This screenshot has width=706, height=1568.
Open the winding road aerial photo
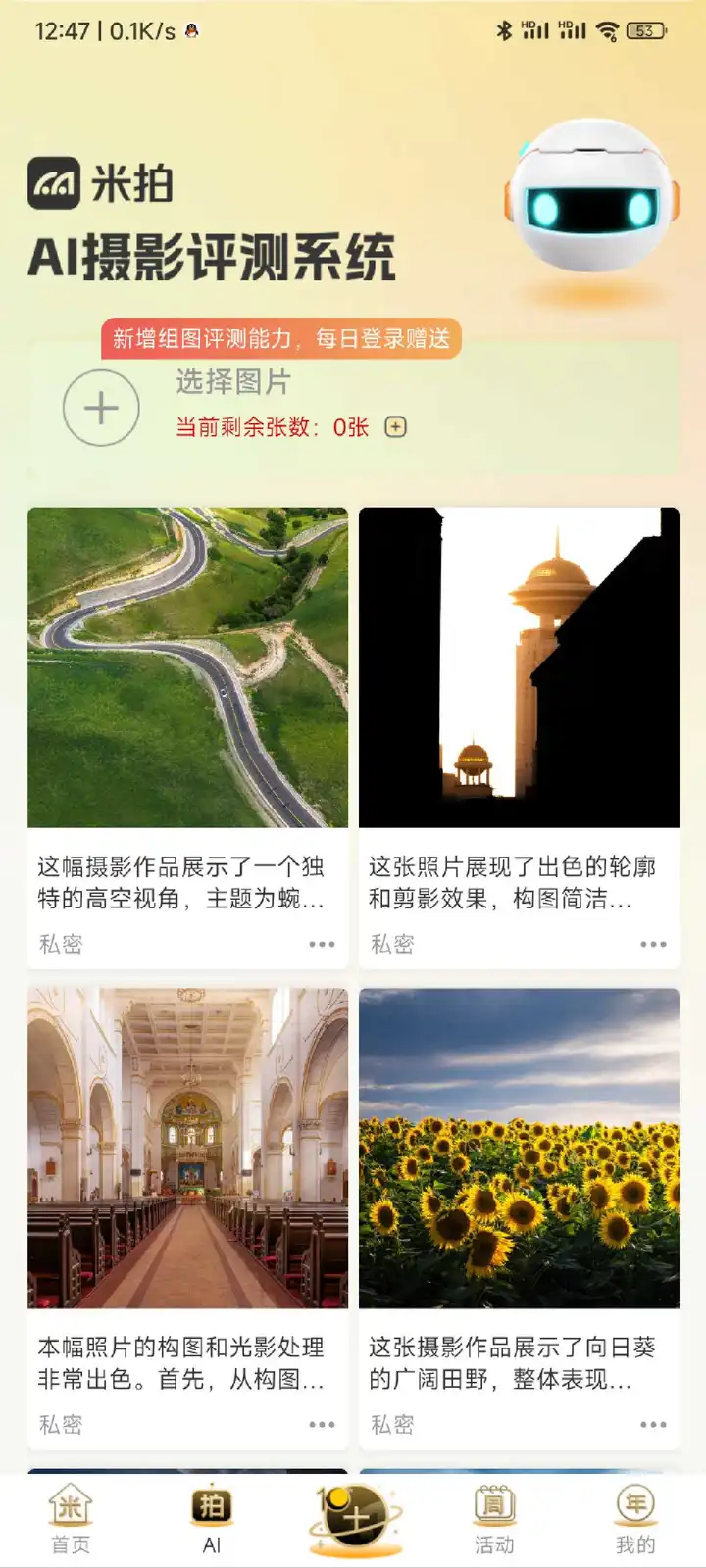[187, 667]
